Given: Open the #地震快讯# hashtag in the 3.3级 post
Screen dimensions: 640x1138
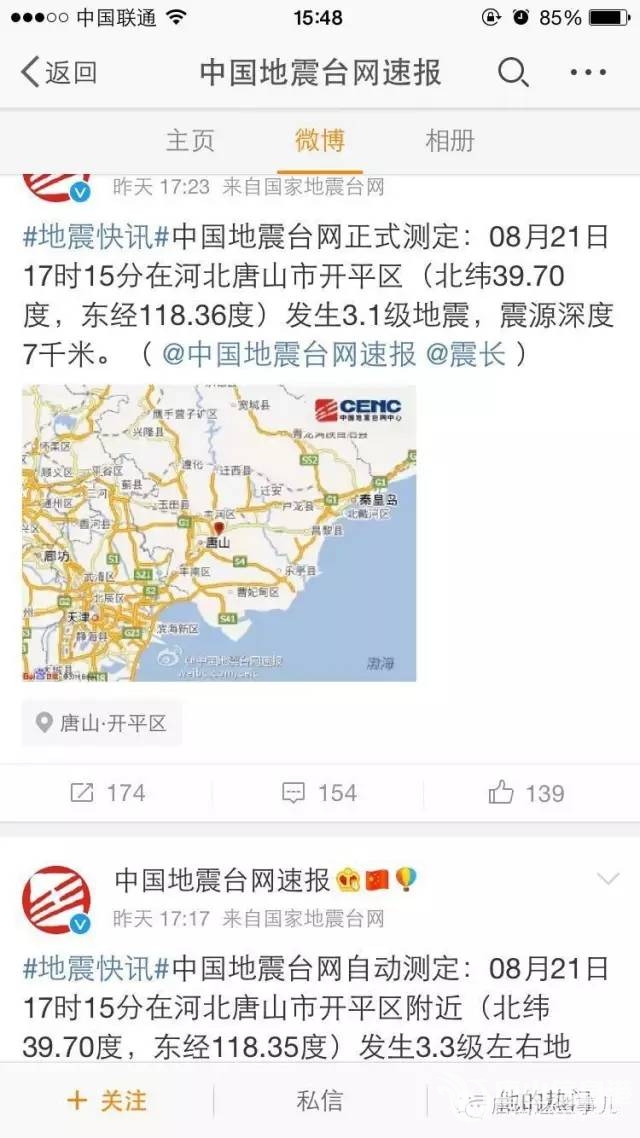Looking at the screenshot, I should tap(96, 968).
